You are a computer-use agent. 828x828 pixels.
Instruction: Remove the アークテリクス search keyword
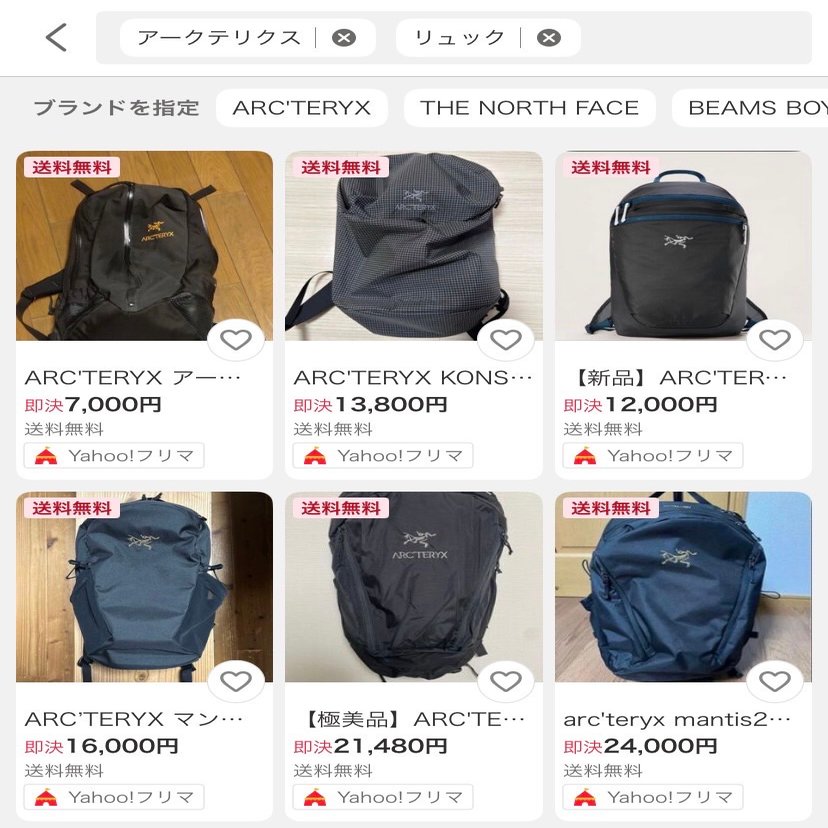pos(344,38)
